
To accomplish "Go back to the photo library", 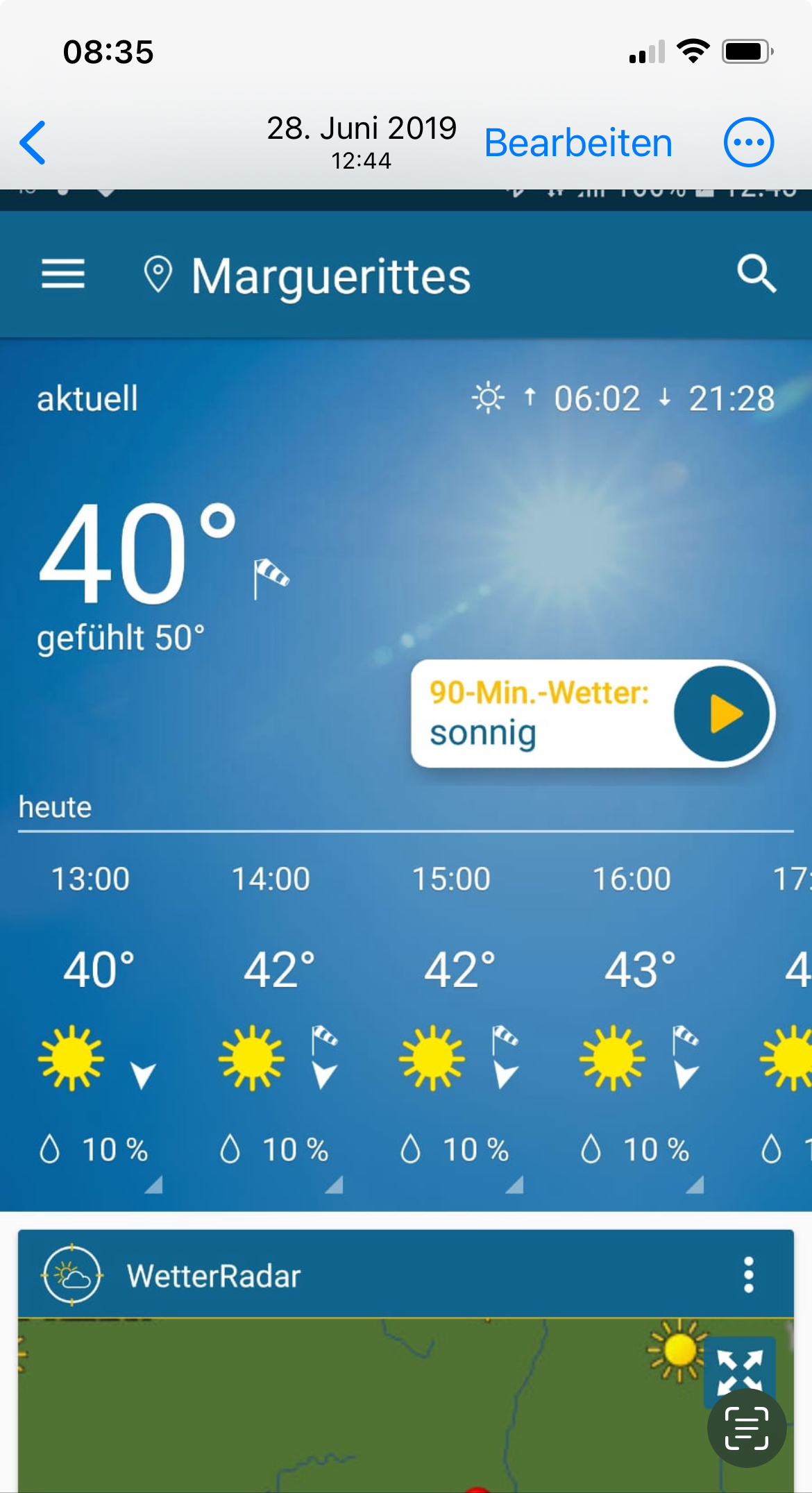I will click(x=33, y=142).
